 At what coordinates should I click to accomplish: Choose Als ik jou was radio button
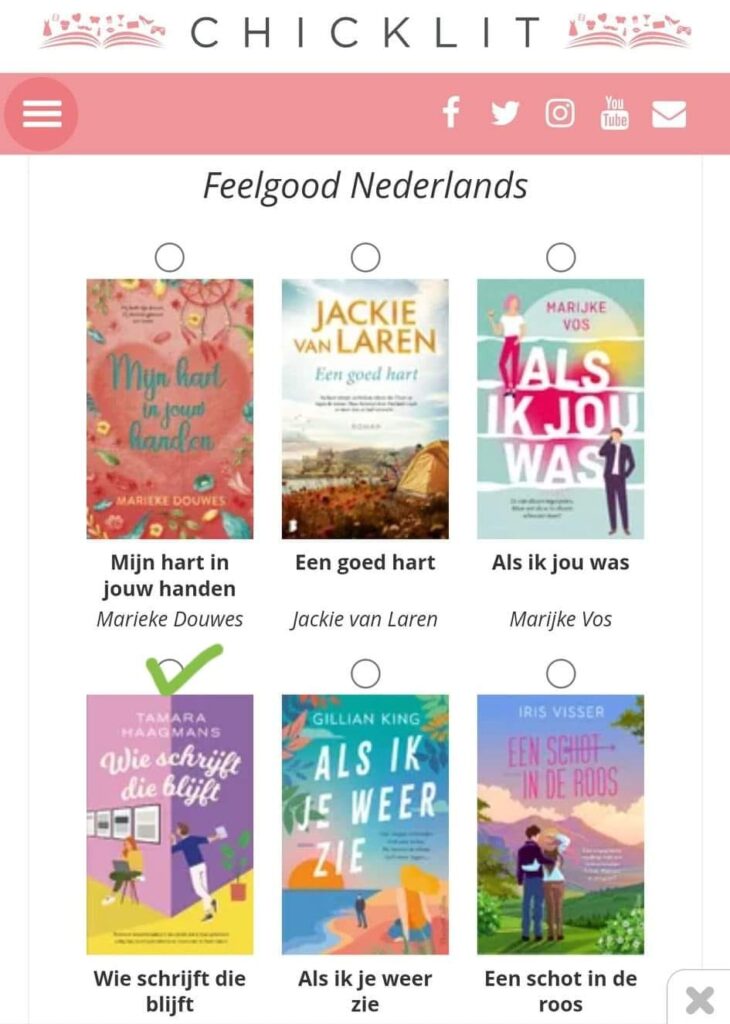point(560,258)
